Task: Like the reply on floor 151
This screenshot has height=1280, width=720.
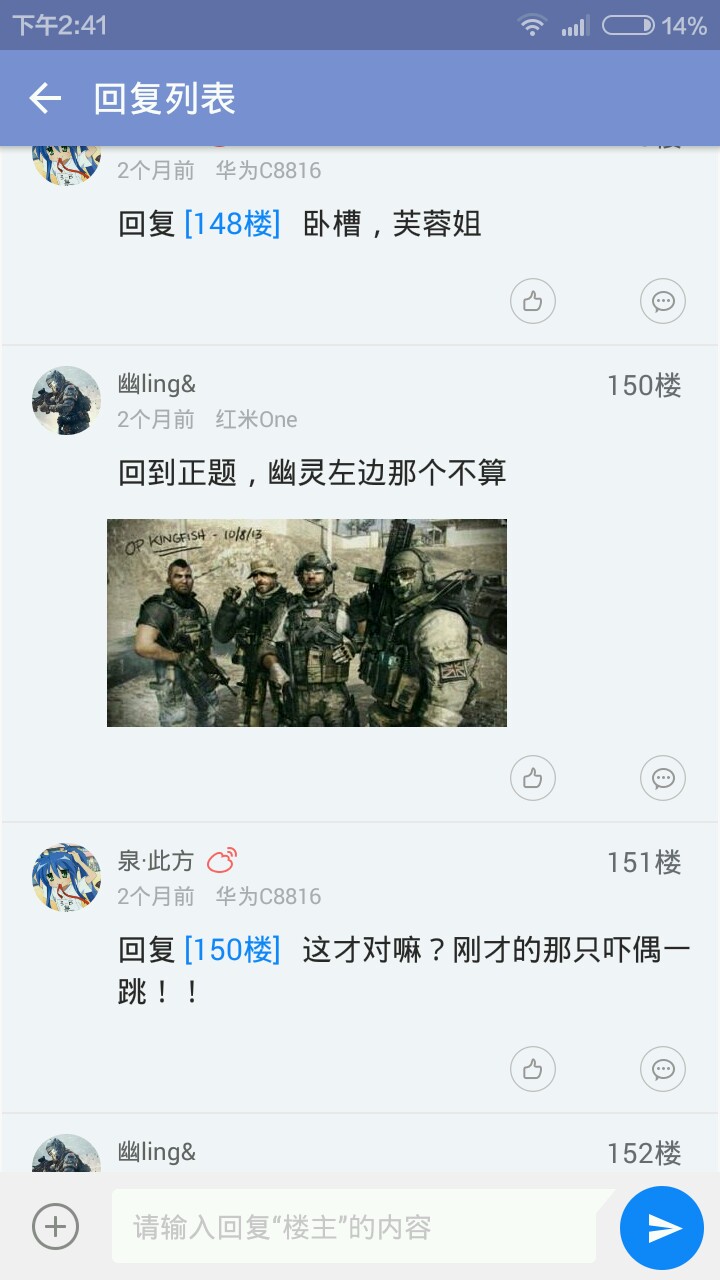Action: tap(532, 1069)
